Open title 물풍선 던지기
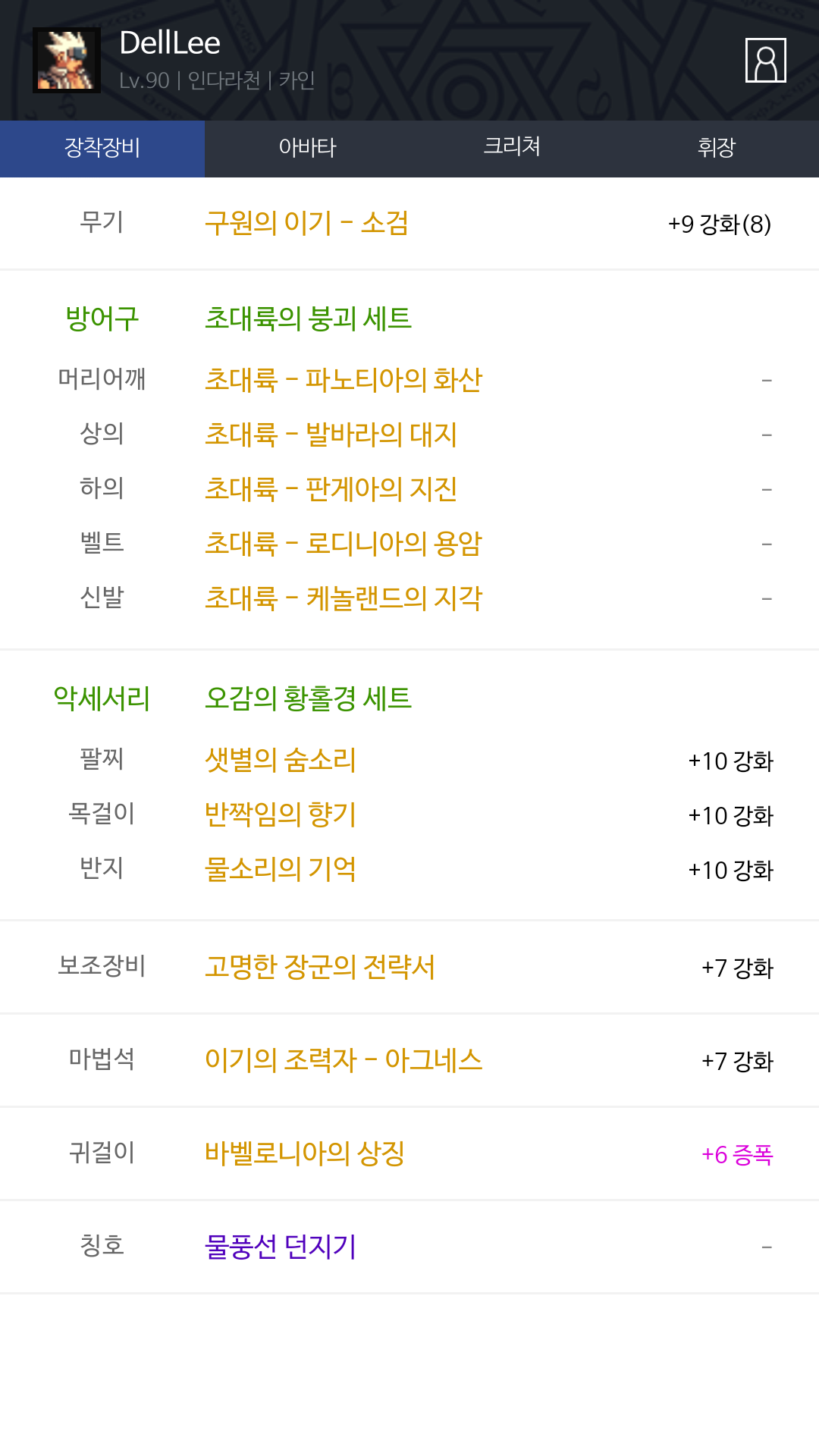Image resolution: width=819 pixels, height=1456 pixels. pyautogui.click(x=281, y=1247)
